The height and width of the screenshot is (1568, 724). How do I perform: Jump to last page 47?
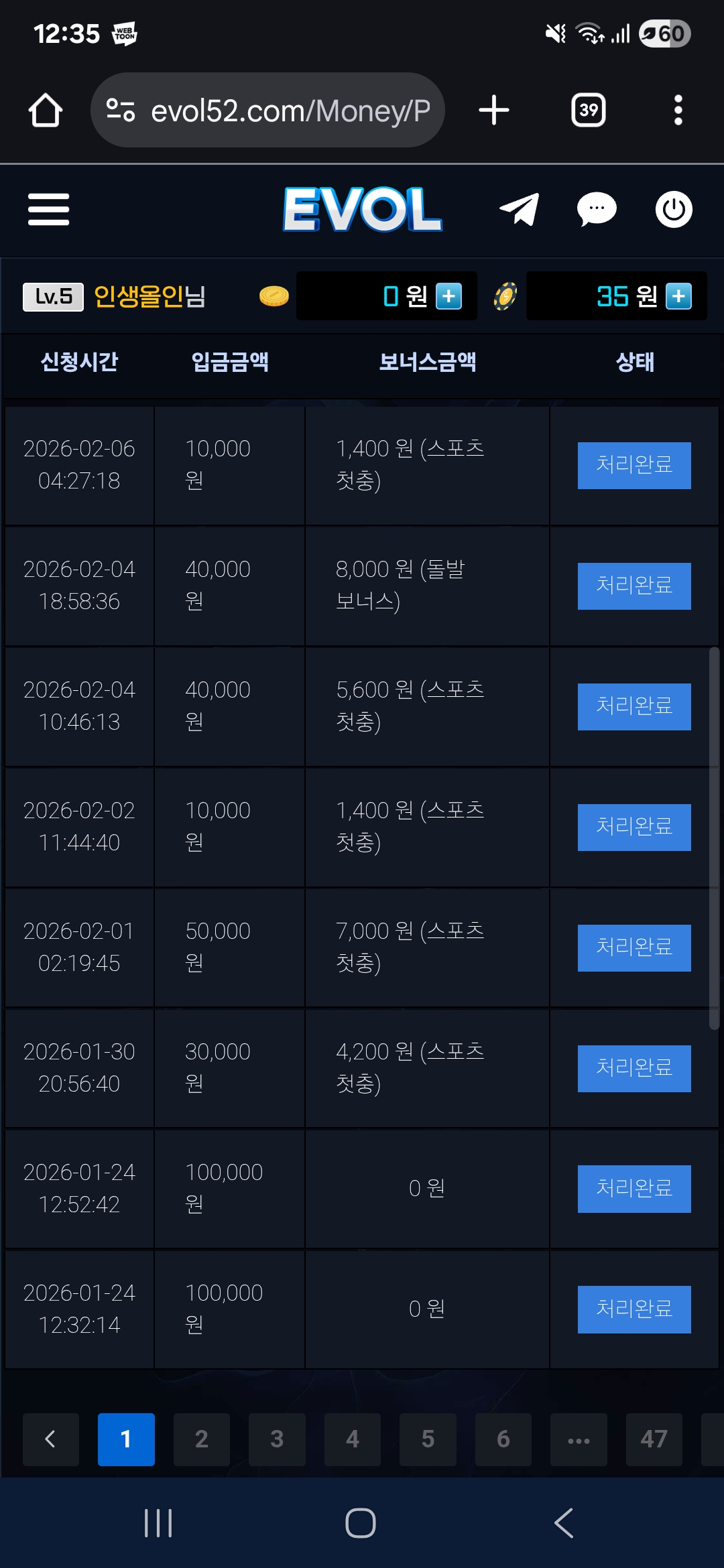point(654,1439)
